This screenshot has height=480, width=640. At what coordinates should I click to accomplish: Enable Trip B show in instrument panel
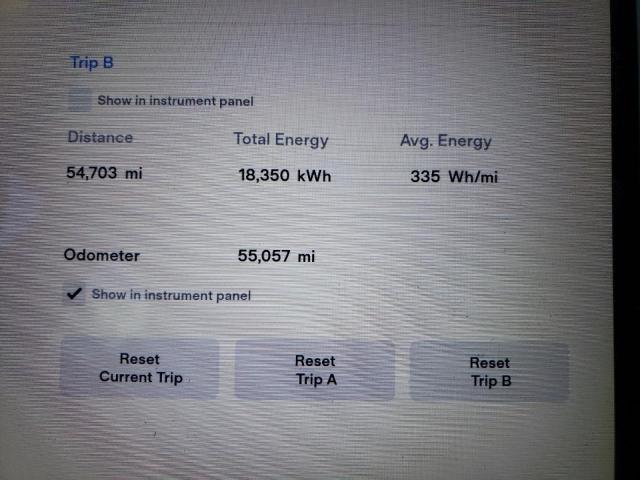click(79, 100)
